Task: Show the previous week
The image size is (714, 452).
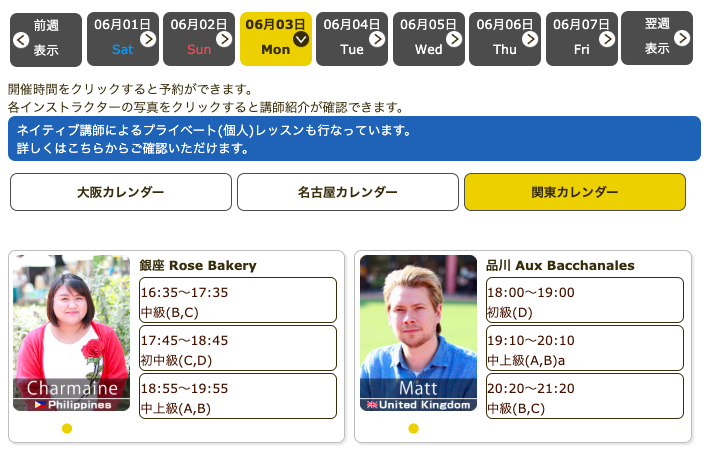Action: [46, 39]
